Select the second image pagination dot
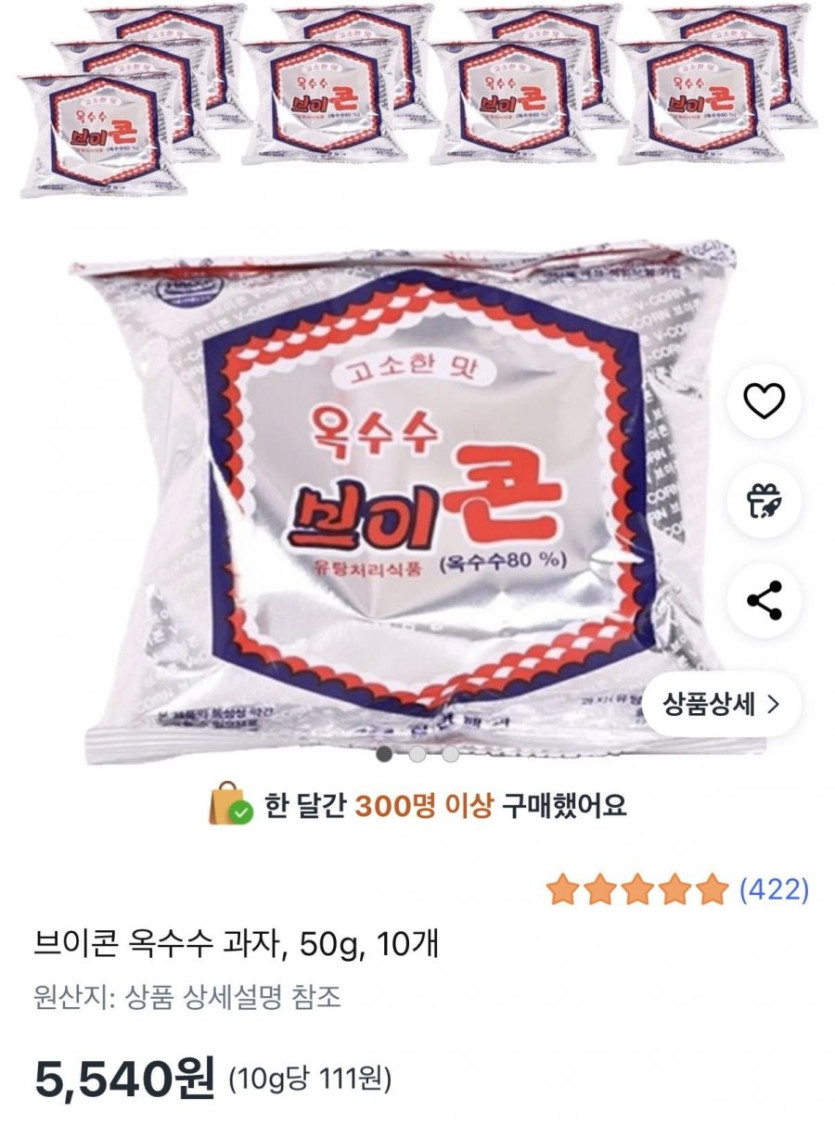 coord(417,752)
